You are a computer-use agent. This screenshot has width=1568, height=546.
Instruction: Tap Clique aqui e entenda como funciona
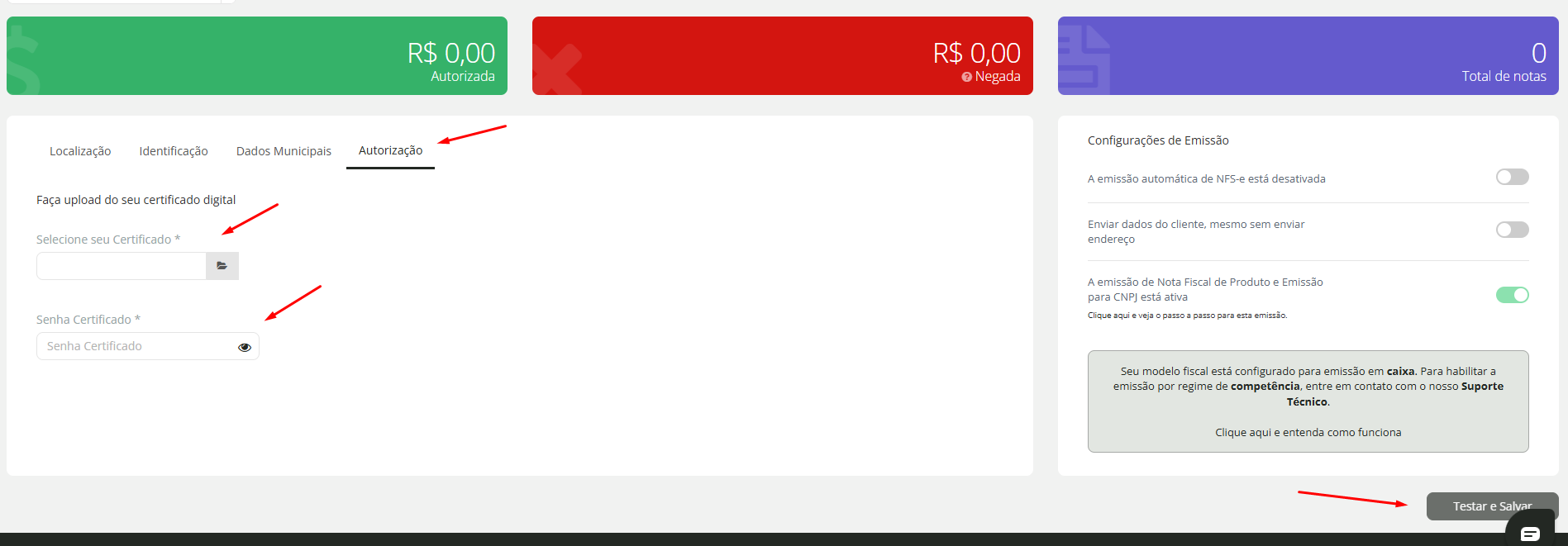pos(1308,432)
